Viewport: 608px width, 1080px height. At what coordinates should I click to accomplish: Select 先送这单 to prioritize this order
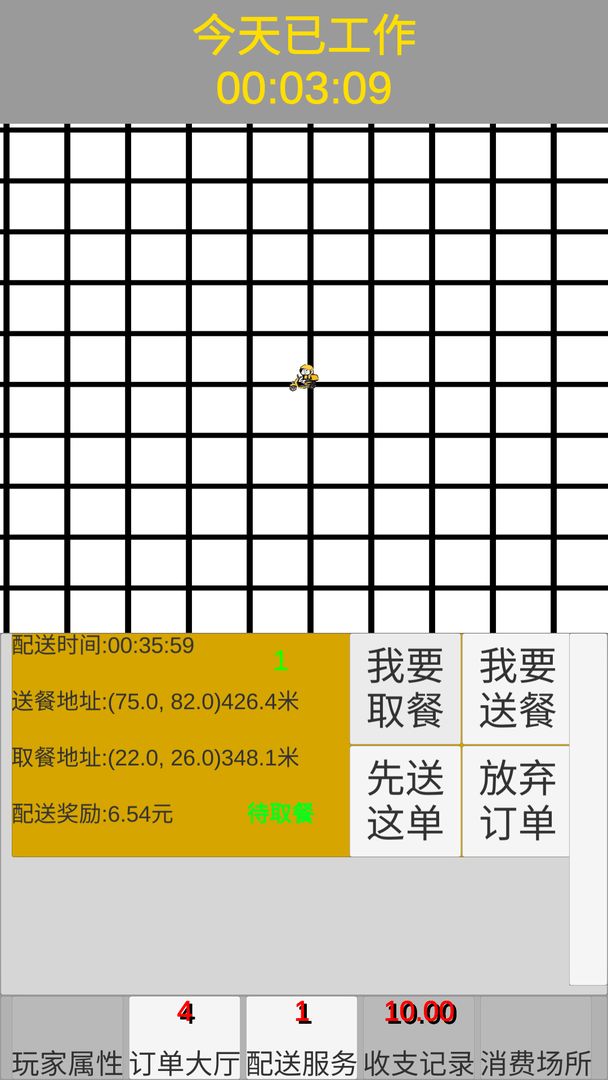405,800
